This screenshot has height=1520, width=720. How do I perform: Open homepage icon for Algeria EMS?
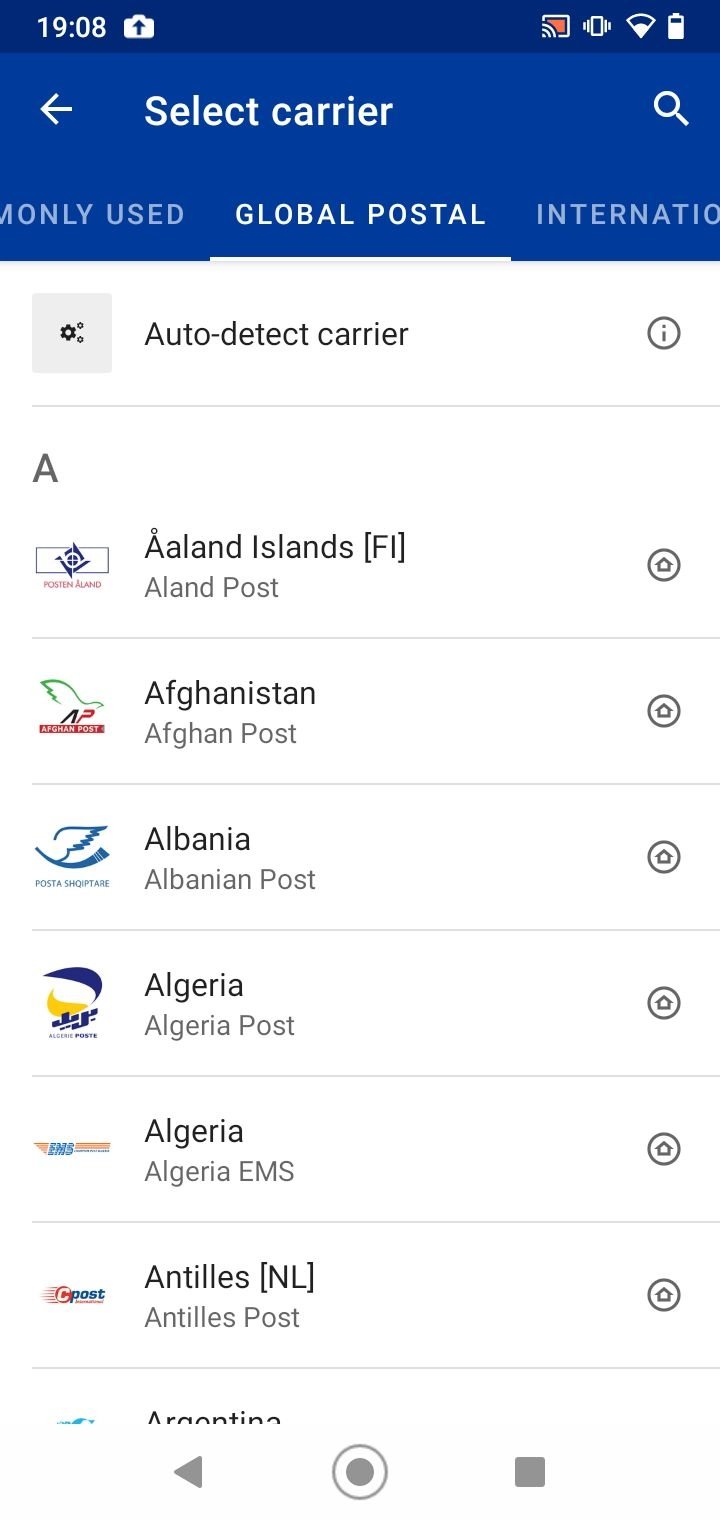coord(664,1150)
